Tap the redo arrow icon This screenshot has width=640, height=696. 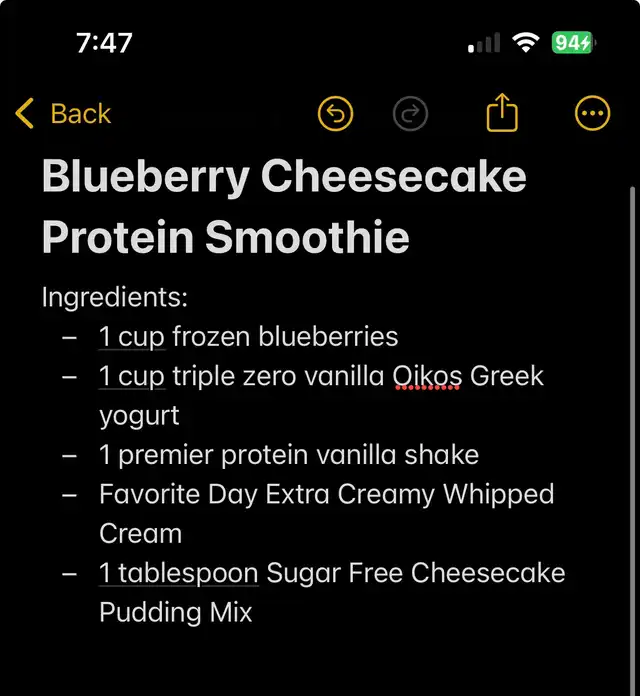pyautogui.click(x=410, y=115)
